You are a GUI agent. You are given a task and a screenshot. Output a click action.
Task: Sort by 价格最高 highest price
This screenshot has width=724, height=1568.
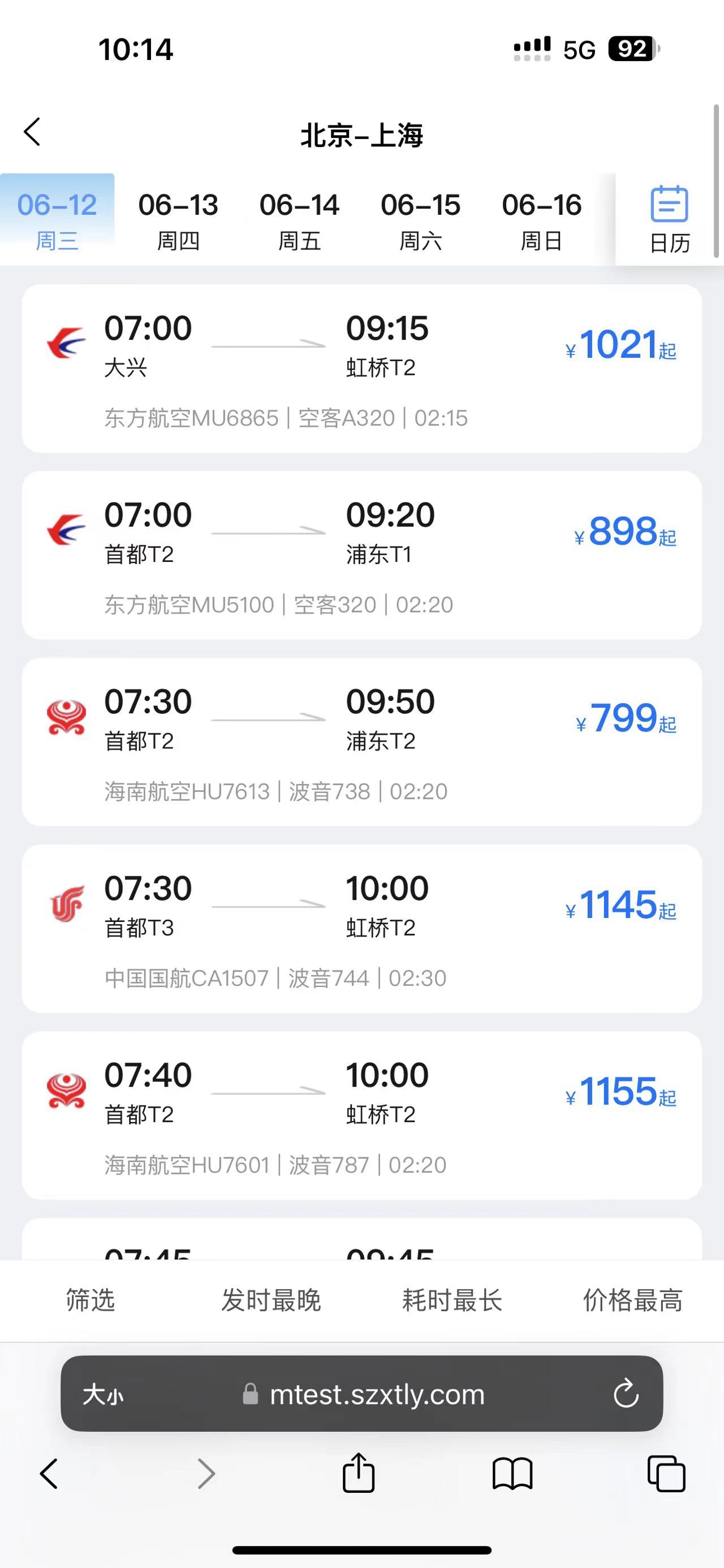[x=633, y=1300]
